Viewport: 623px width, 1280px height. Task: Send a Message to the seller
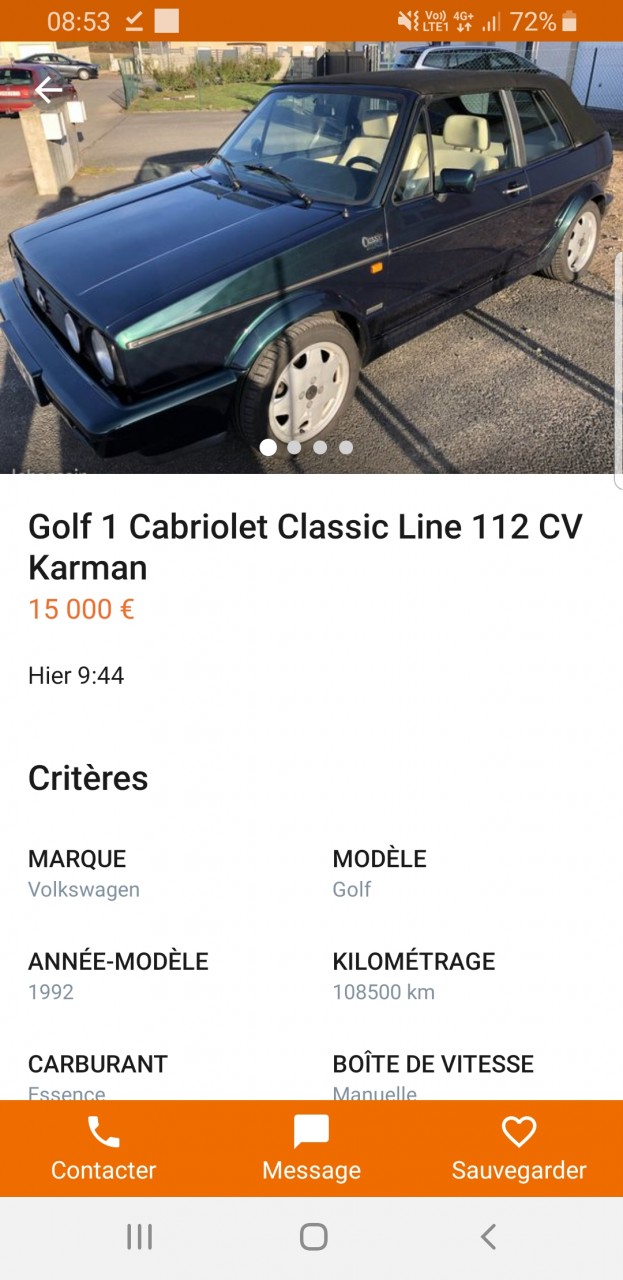pyautogui.click(x=311, y=1149)
